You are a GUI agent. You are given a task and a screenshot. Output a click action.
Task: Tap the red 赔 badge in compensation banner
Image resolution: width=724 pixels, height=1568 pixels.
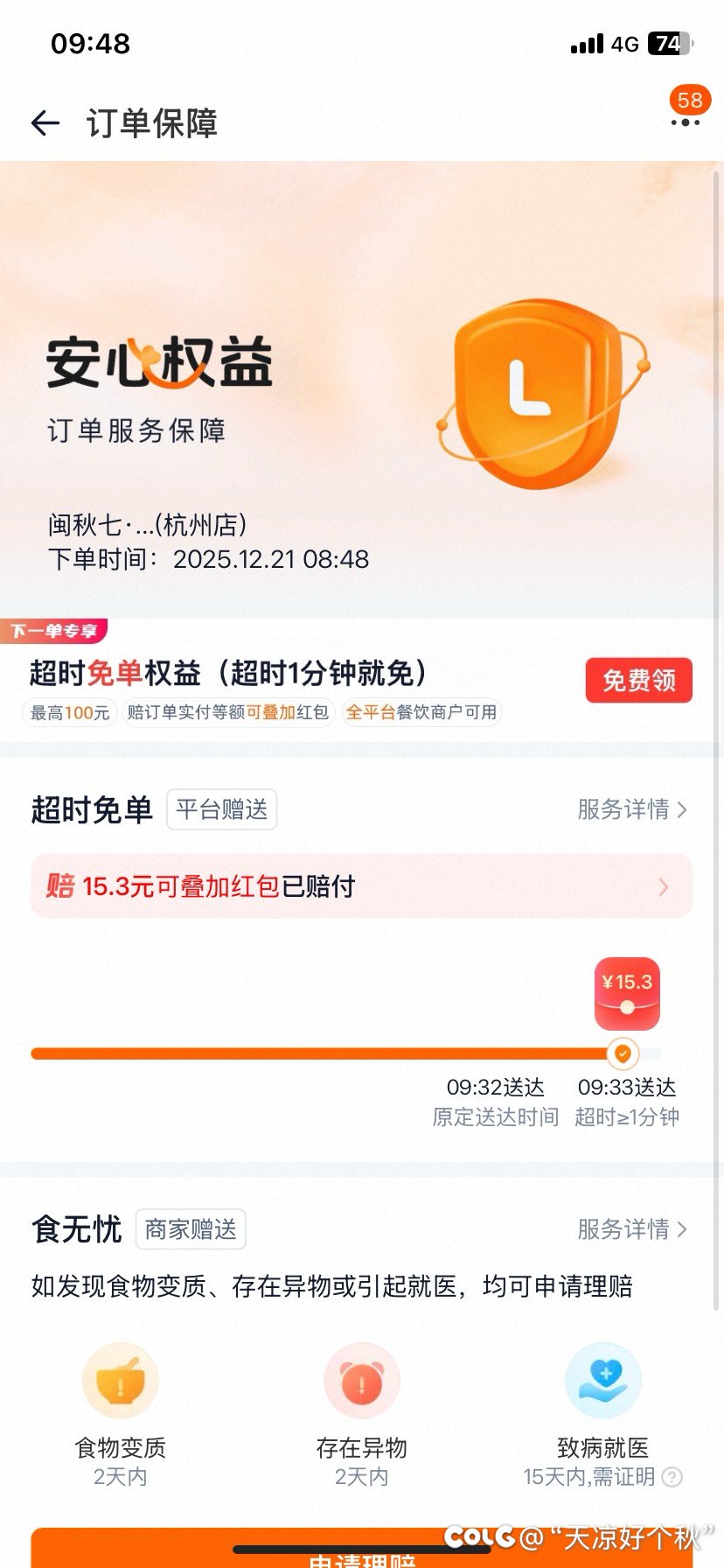[x=58, y=887]
